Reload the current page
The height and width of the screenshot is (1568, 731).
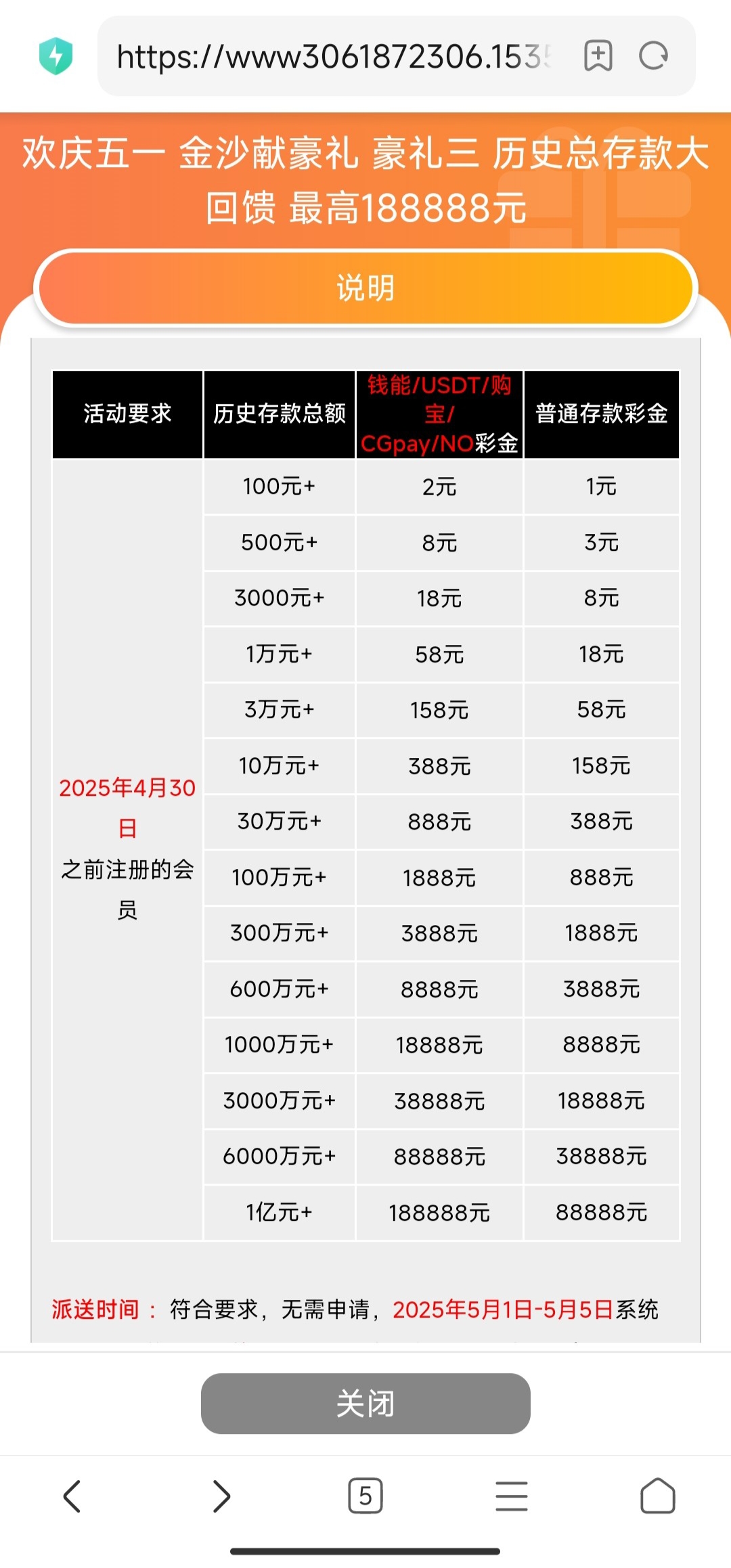point(654,56)
